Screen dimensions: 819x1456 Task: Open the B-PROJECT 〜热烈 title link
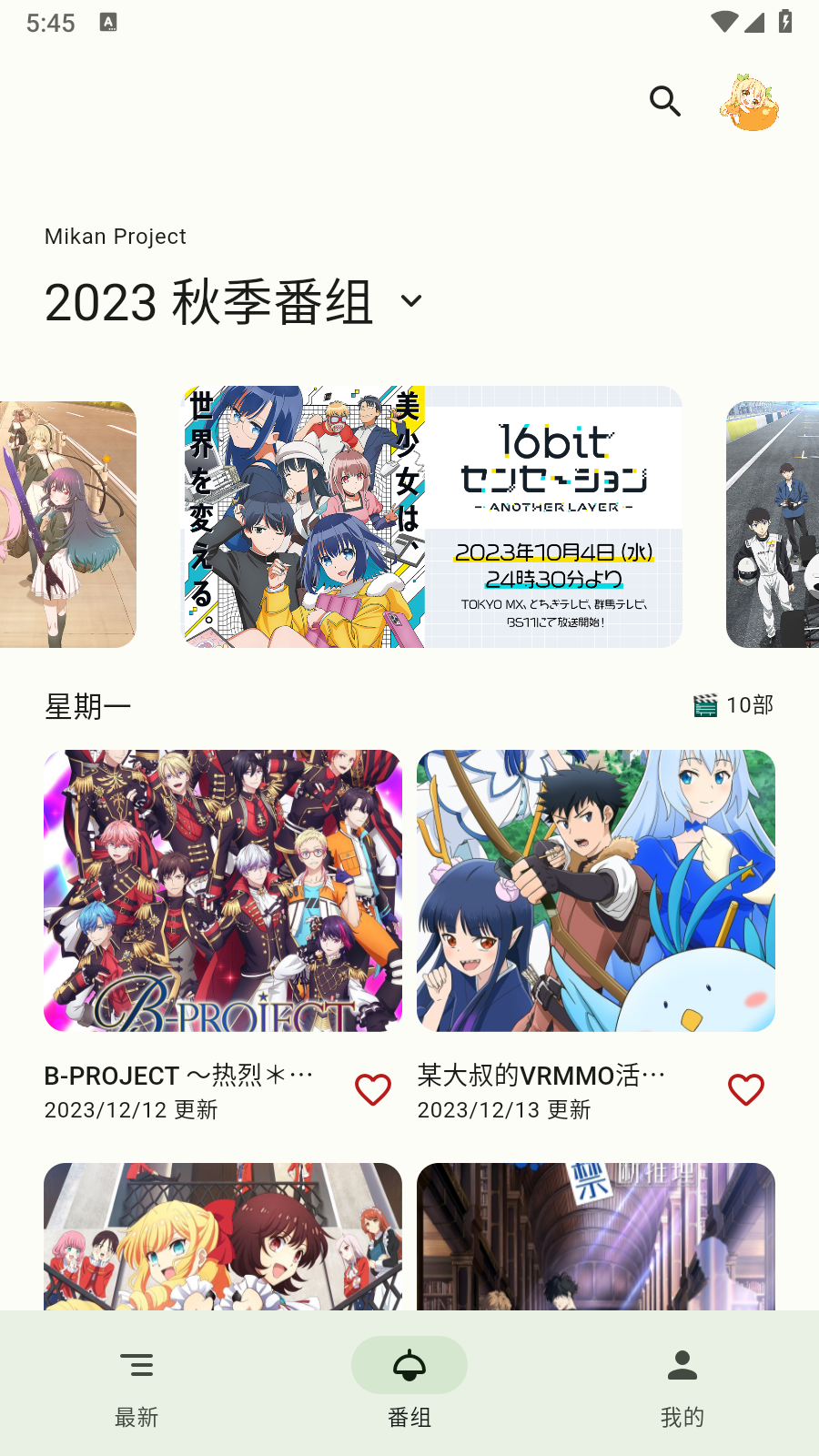tap(177, 1076)
